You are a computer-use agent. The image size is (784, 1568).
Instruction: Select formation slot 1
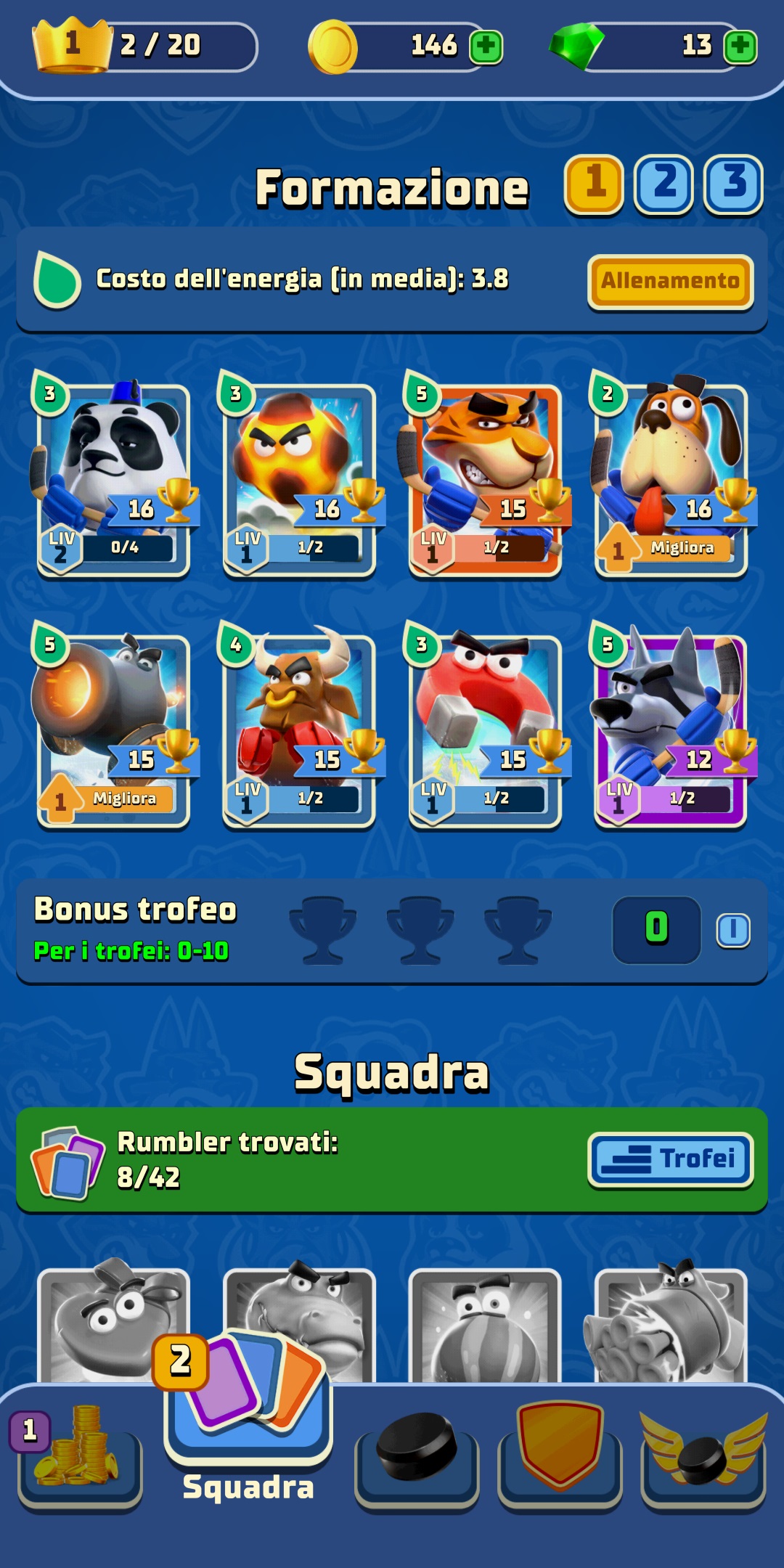click(x=595, y=184)
